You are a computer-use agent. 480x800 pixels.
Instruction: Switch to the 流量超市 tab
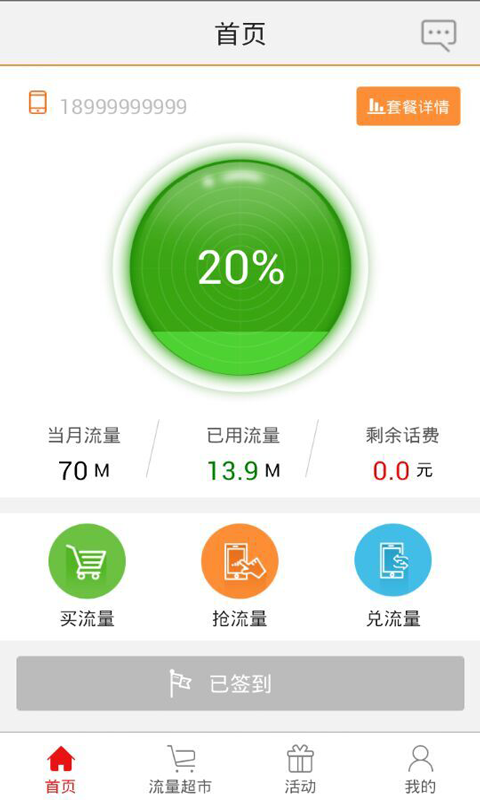pyautogui.click(x=180, y=769)
